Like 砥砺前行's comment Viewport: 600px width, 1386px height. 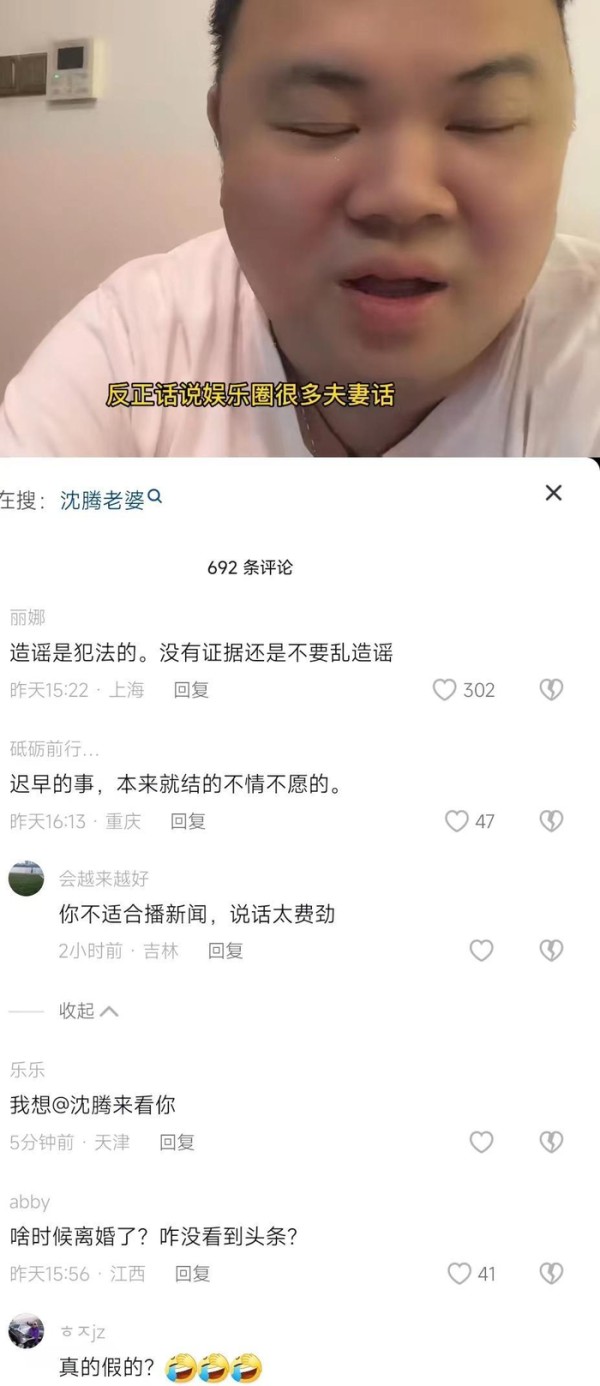click(457, 821)
